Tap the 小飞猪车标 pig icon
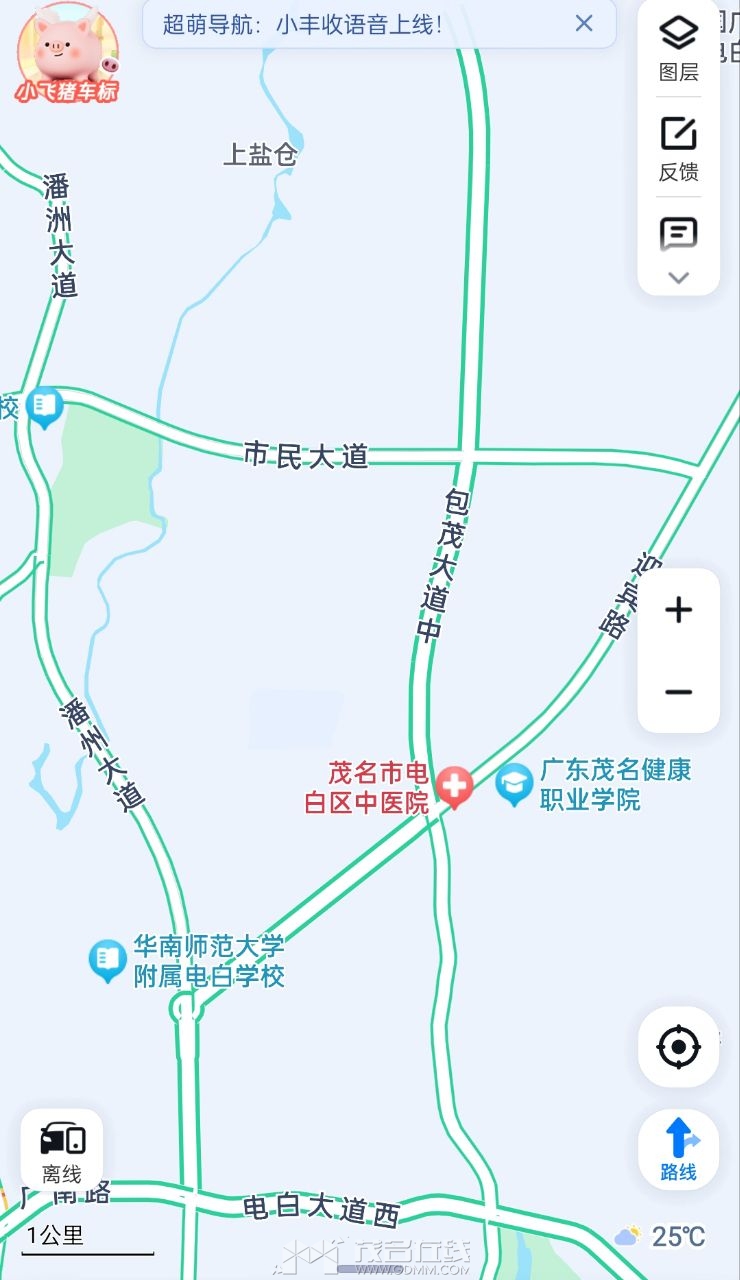This screenshot has height=1280, width=740. pyautogui.click(x=66, y=53)
